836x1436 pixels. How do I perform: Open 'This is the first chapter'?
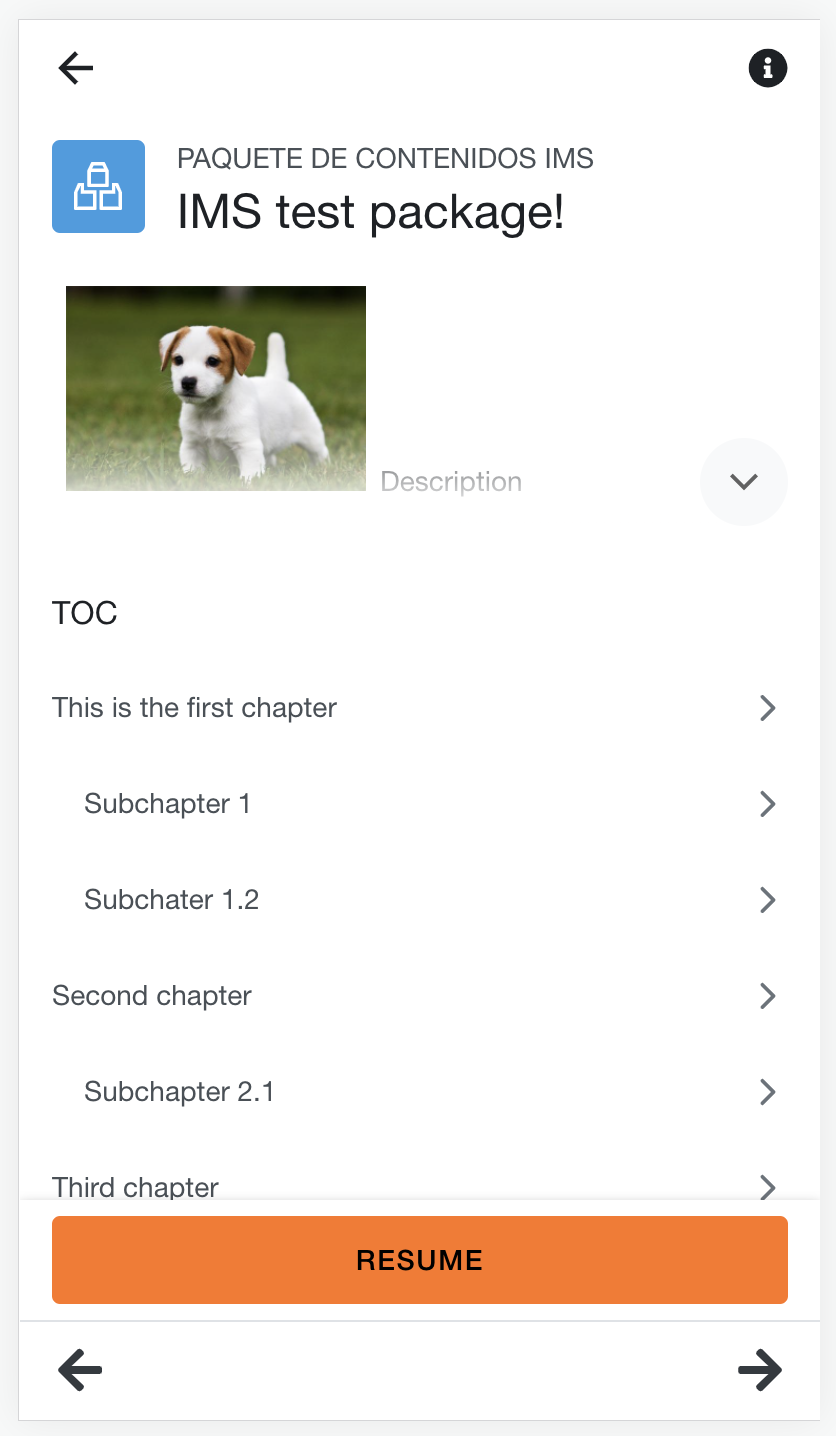tap(419, 708)
